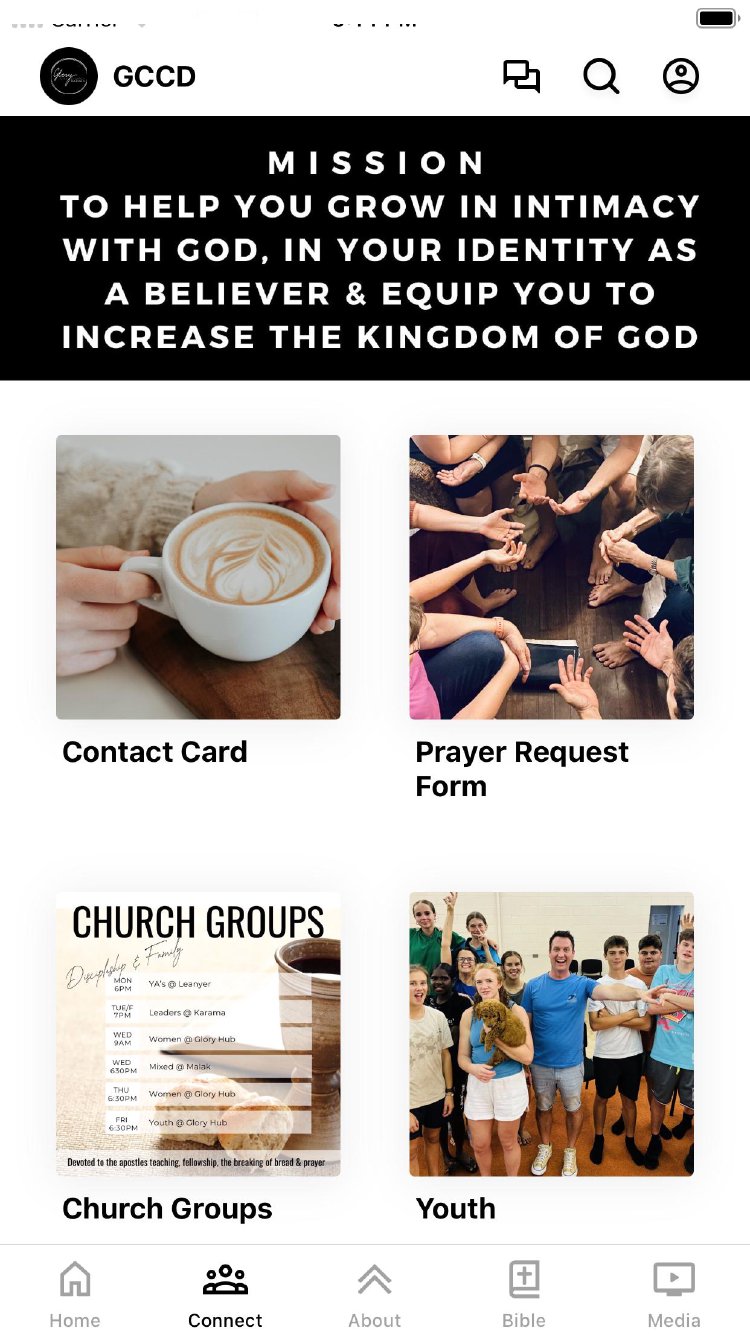Open the user profile icon
The height and width of the screenshot is (1334, 750).
[681, 77]
